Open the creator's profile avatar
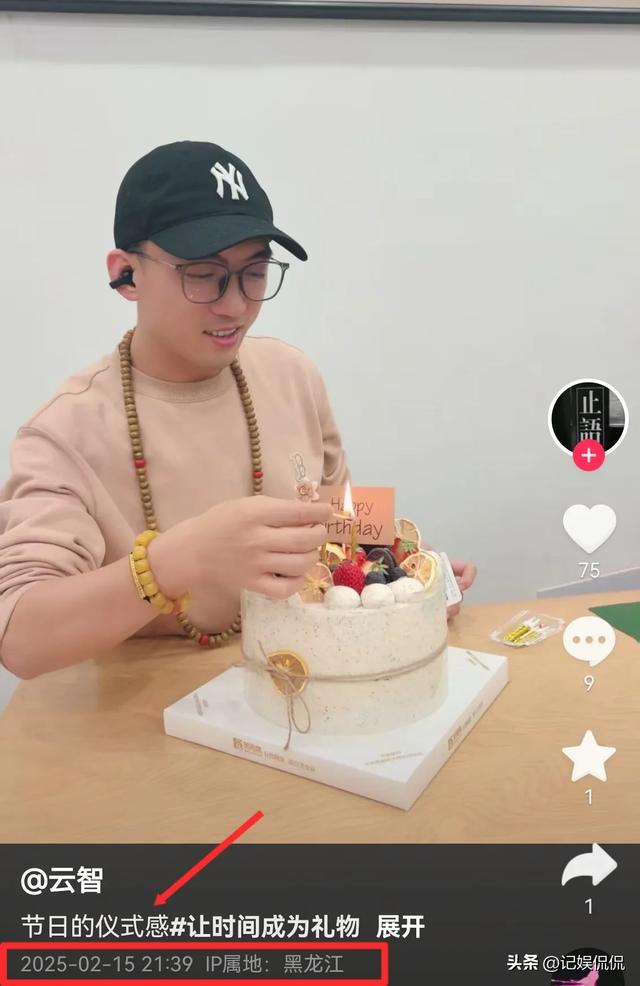 (x=588, y=416)
